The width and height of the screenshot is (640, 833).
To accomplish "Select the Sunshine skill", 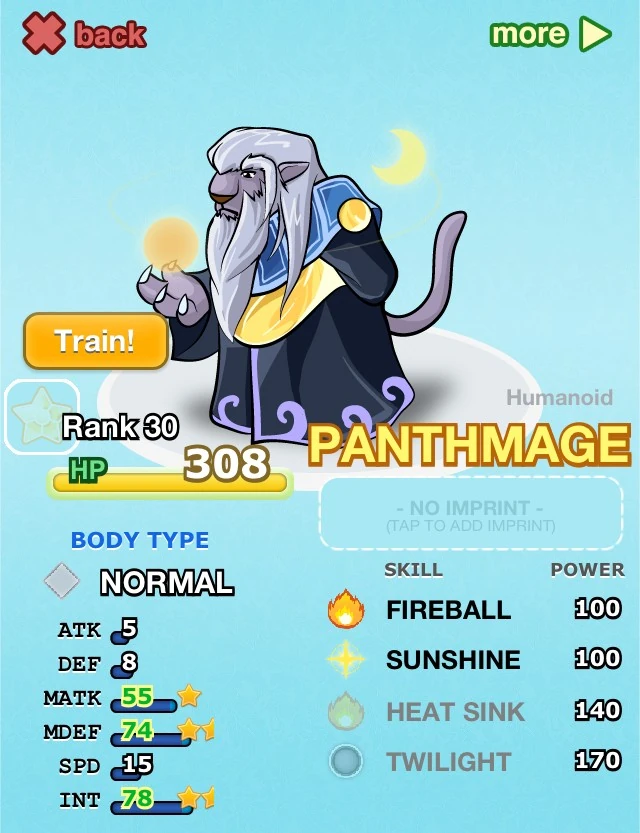I will pyautogui.click(x=452, y=660).
